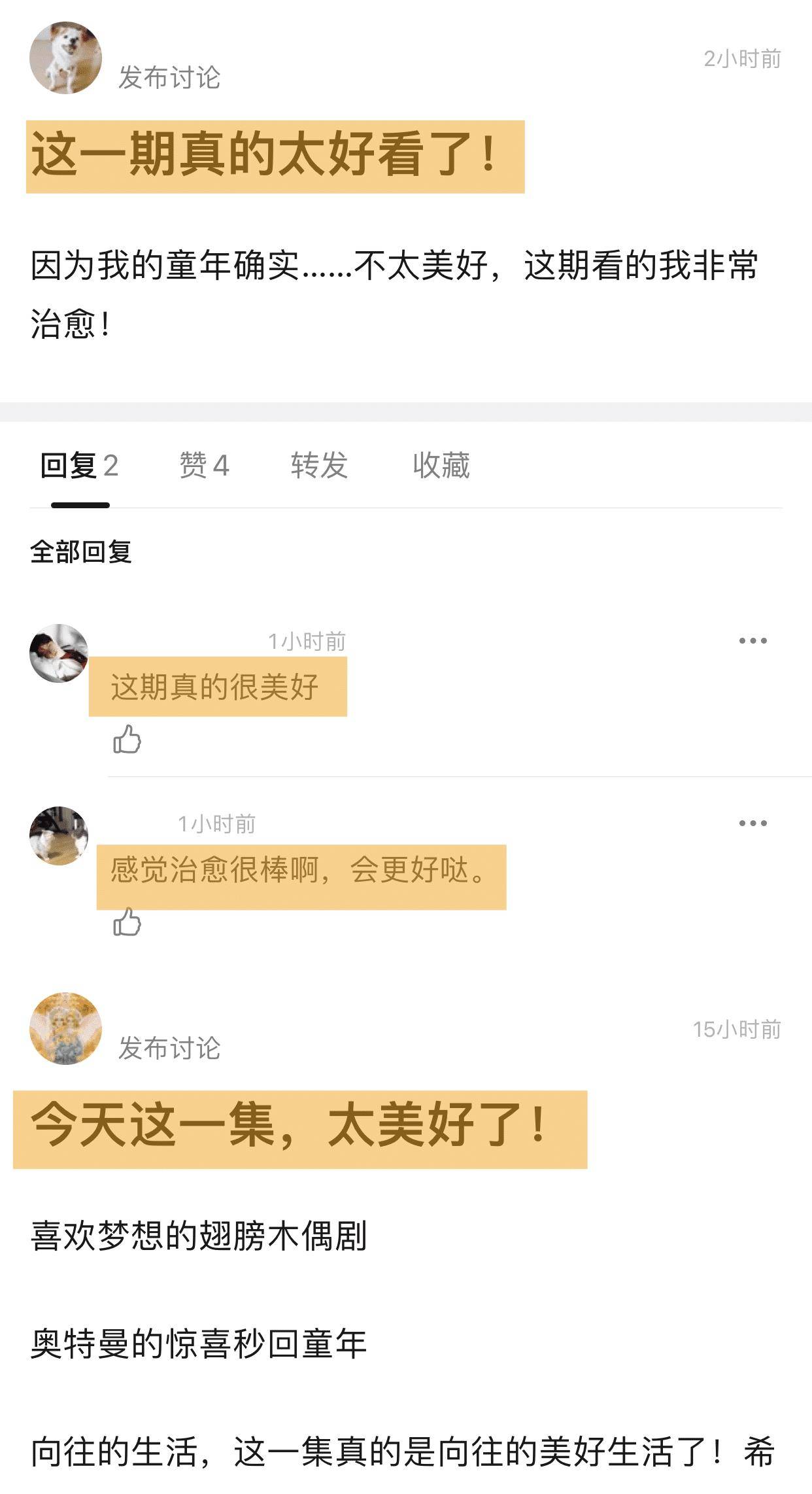View profile of the 感觉治愈很棒啊 commenter
812x1494 pixels.
(59, 836)
